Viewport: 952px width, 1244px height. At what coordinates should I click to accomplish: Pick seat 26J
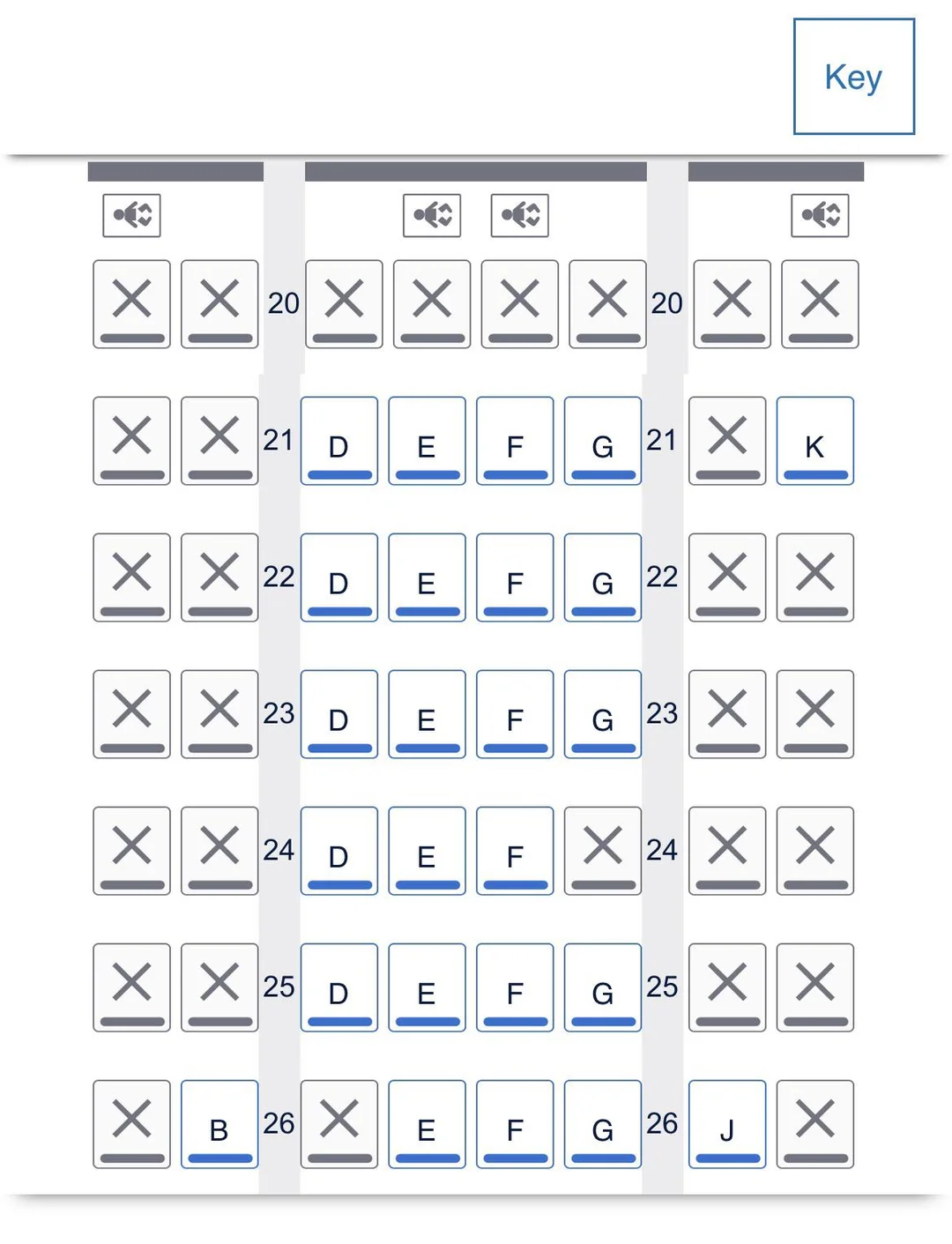click(726, 1124)
